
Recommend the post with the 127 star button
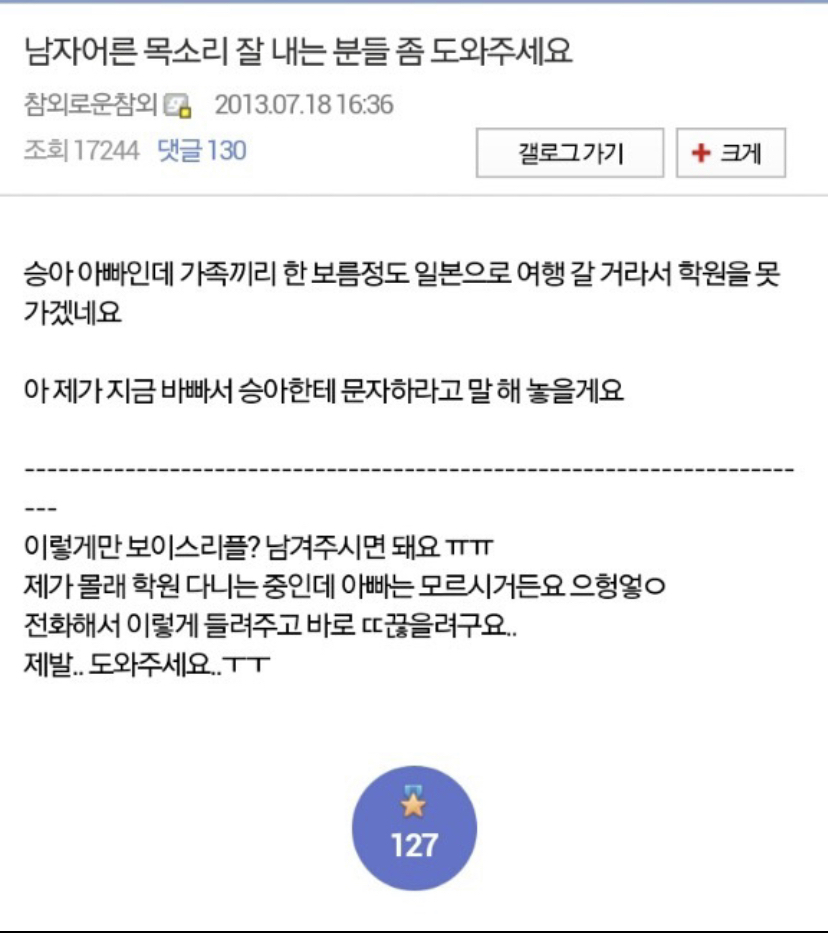point(414,828)
